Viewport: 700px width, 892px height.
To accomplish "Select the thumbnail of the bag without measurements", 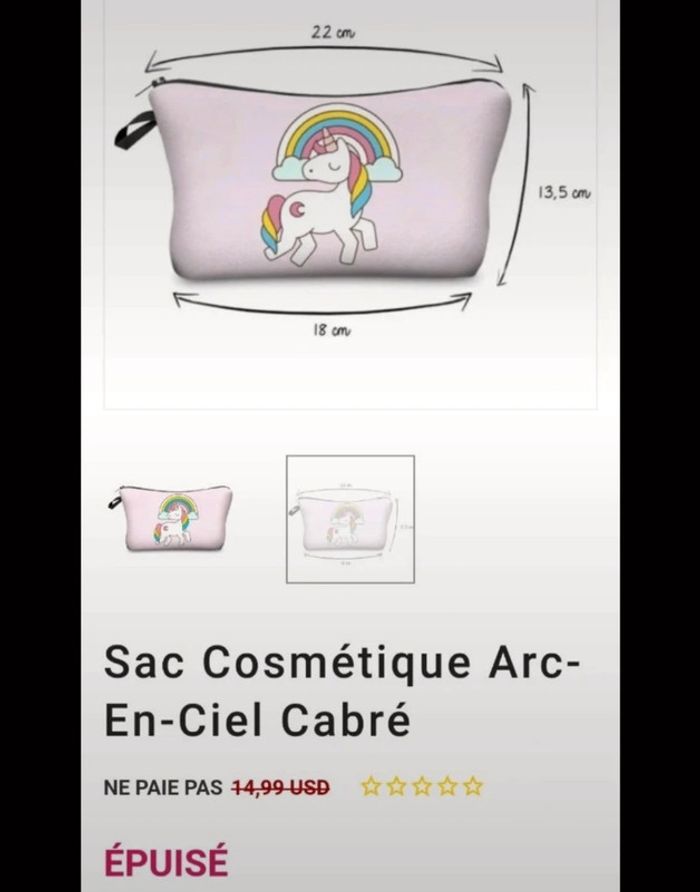I will (172, 518).
